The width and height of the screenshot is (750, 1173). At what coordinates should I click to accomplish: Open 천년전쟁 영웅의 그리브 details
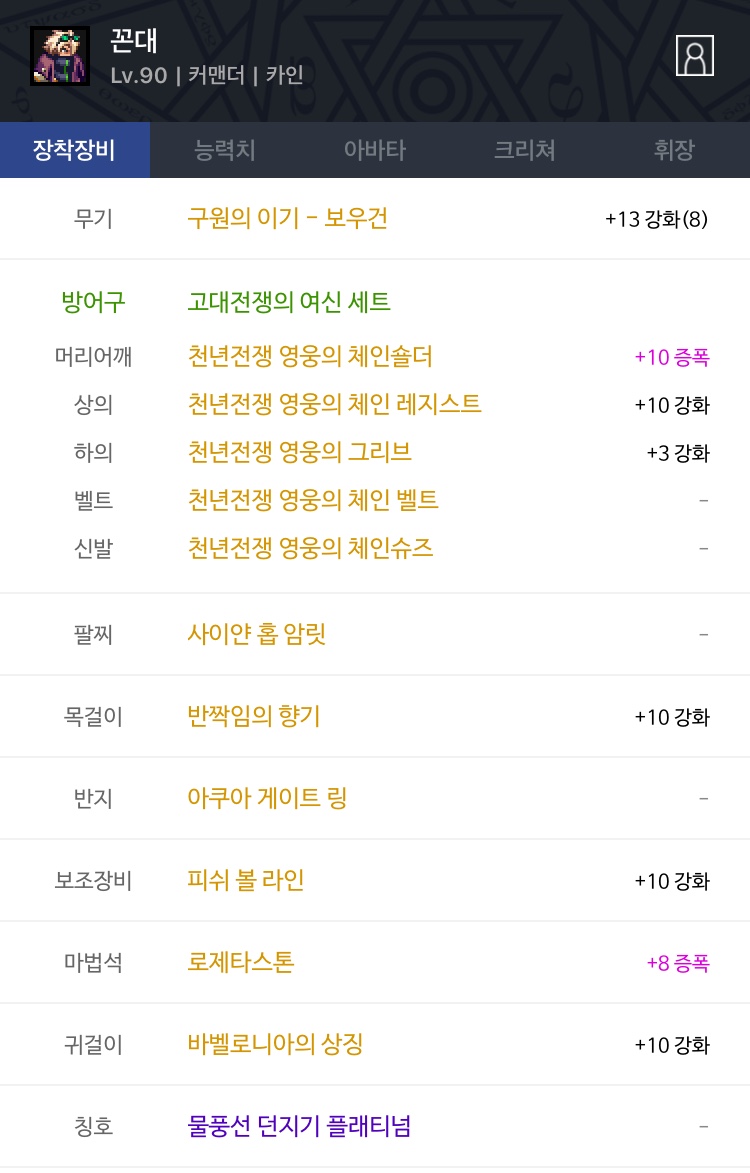coord(299,452)
